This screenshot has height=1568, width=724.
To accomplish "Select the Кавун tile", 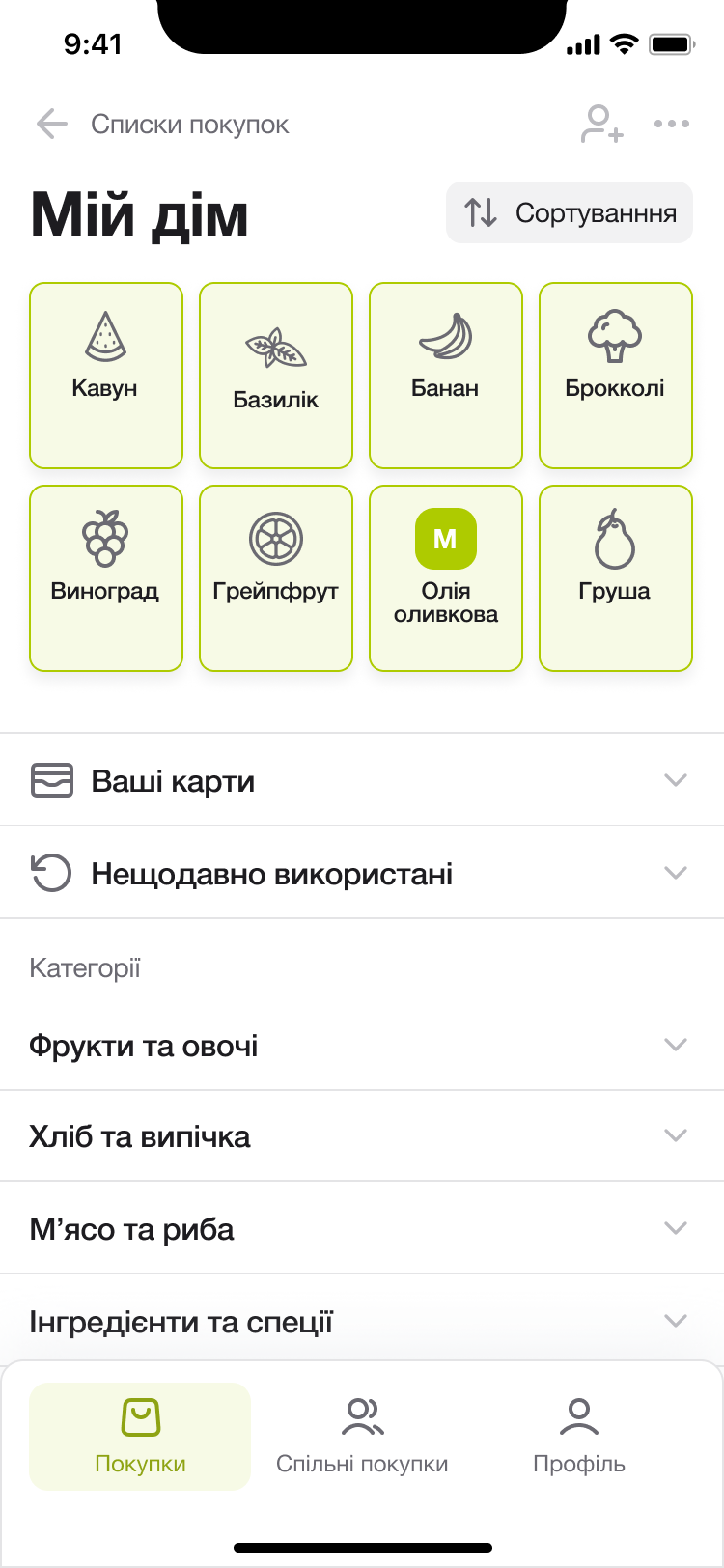I will click(x=106, y=376).
